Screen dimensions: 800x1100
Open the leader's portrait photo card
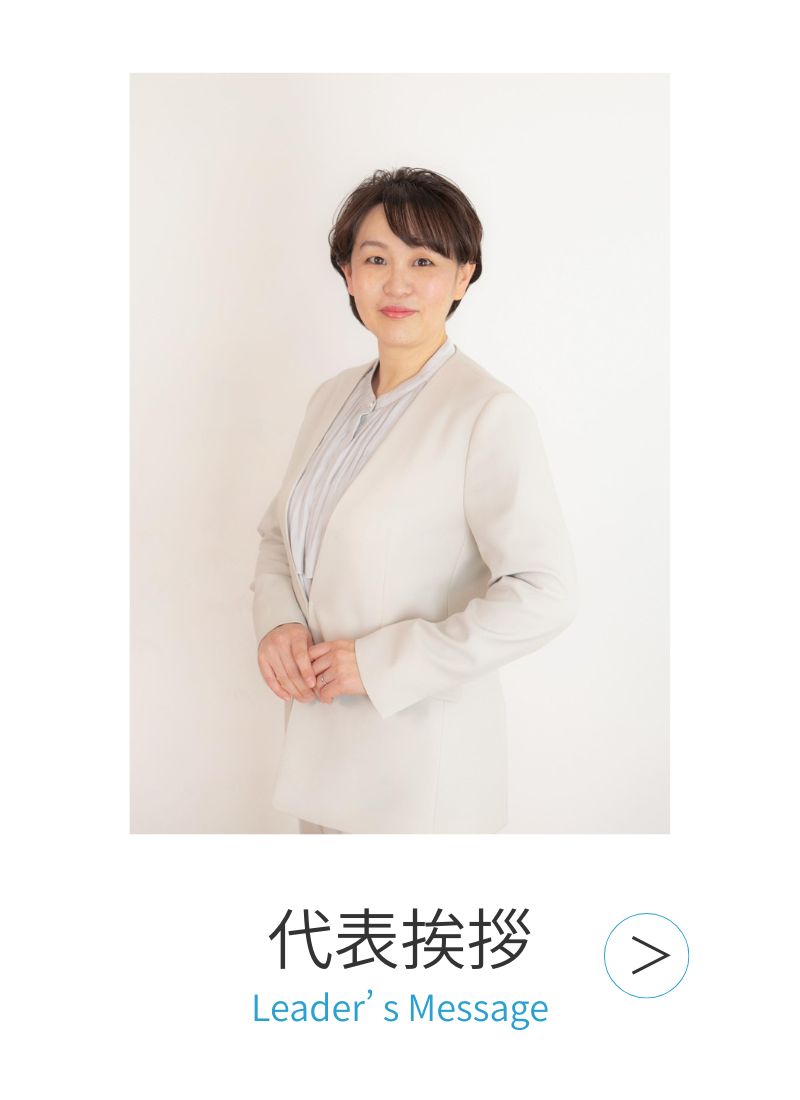click(399, 453)
